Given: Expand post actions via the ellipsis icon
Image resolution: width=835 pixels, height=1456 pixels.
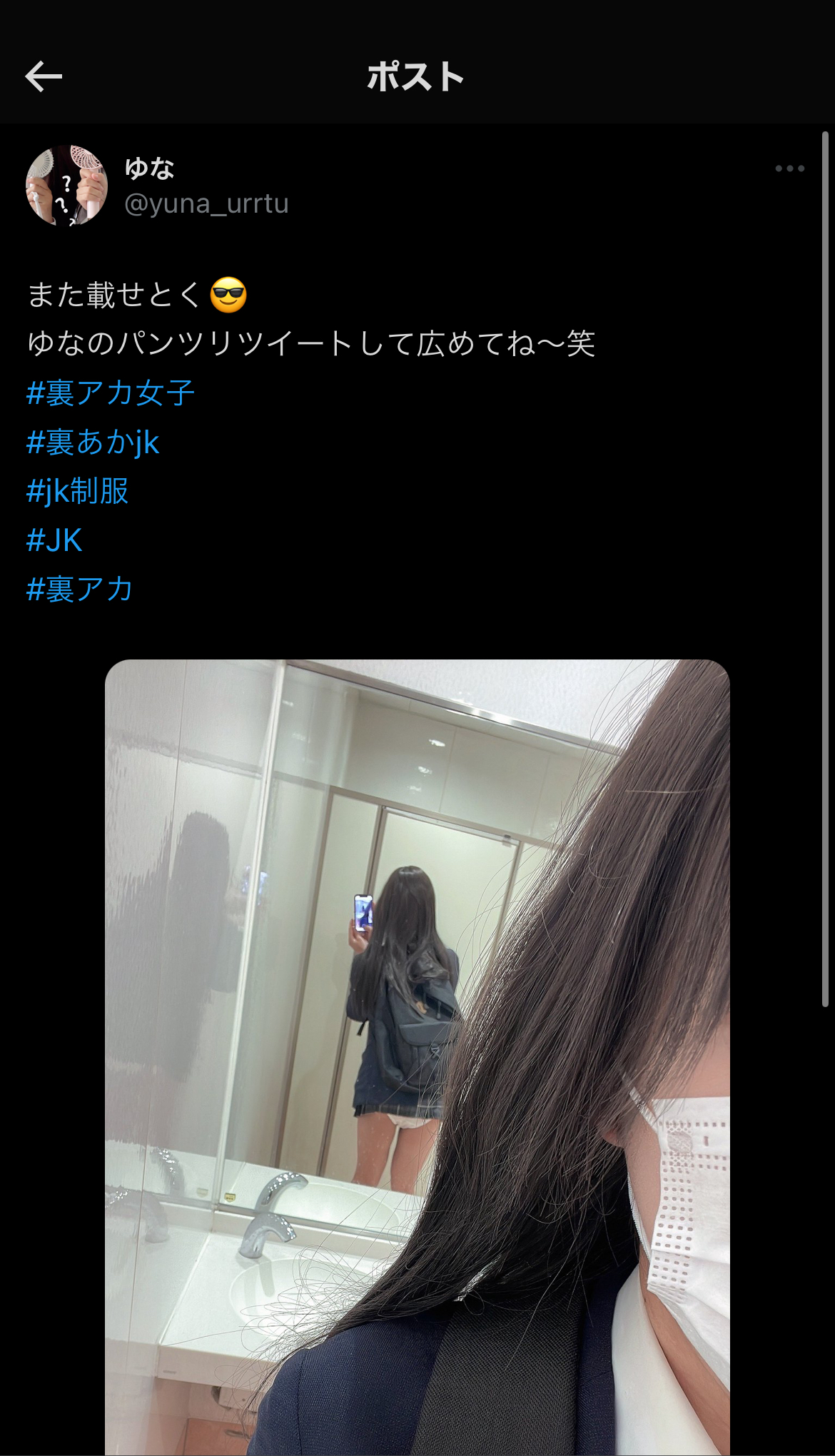Looking at the screenshot, I should click(789, 169).
